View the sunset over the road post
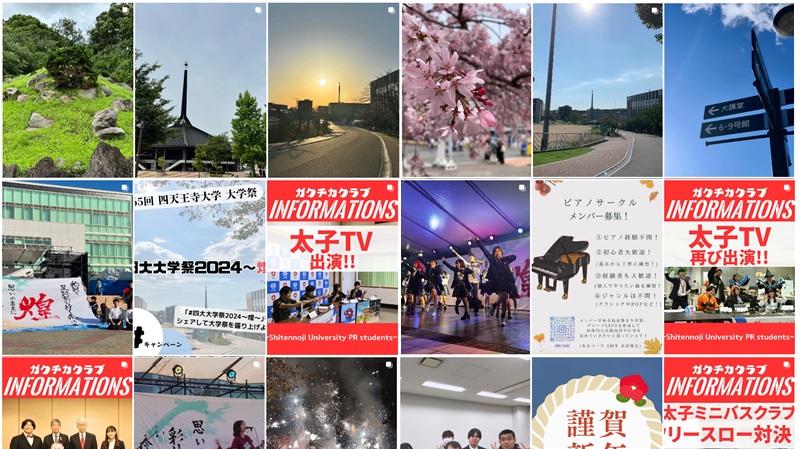The height and width of the screenshot is (449, 800). click(332, 90)
